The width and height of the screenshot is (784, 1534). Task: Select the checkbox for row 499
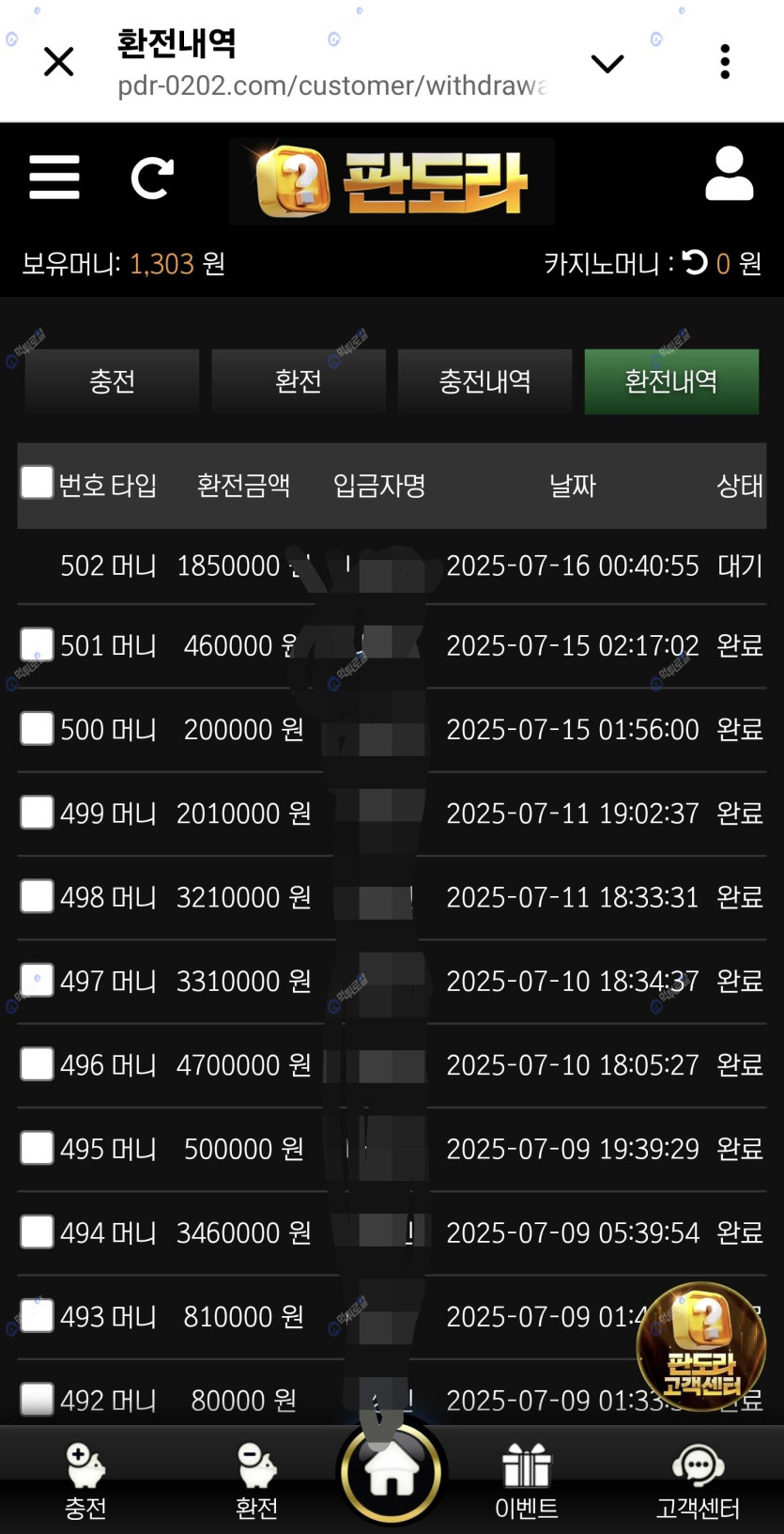[37, 813]
